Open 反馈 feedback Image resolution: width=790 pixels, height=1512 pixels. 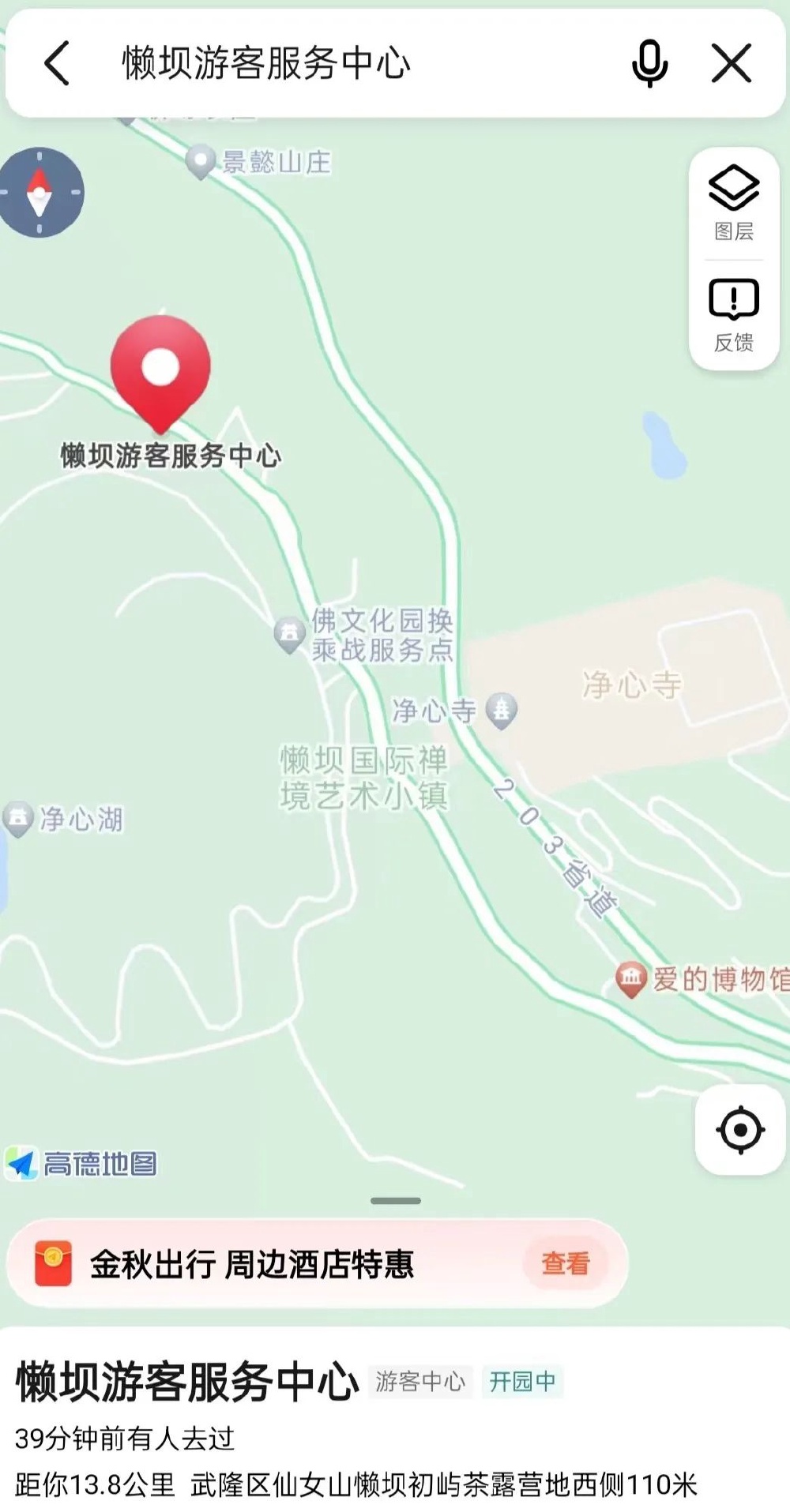[734, 314]
